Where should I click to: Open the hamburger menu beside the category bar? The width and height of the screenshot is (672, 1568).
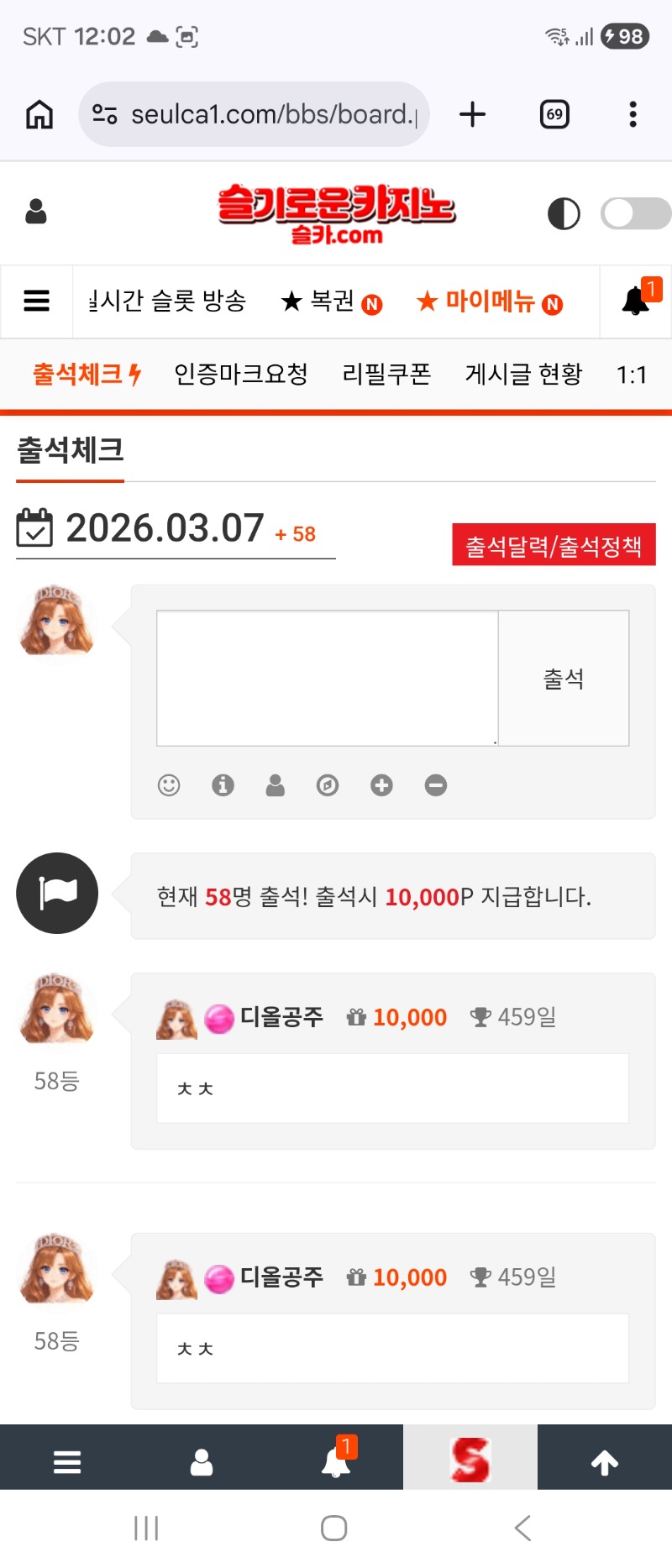click(37, 302)
